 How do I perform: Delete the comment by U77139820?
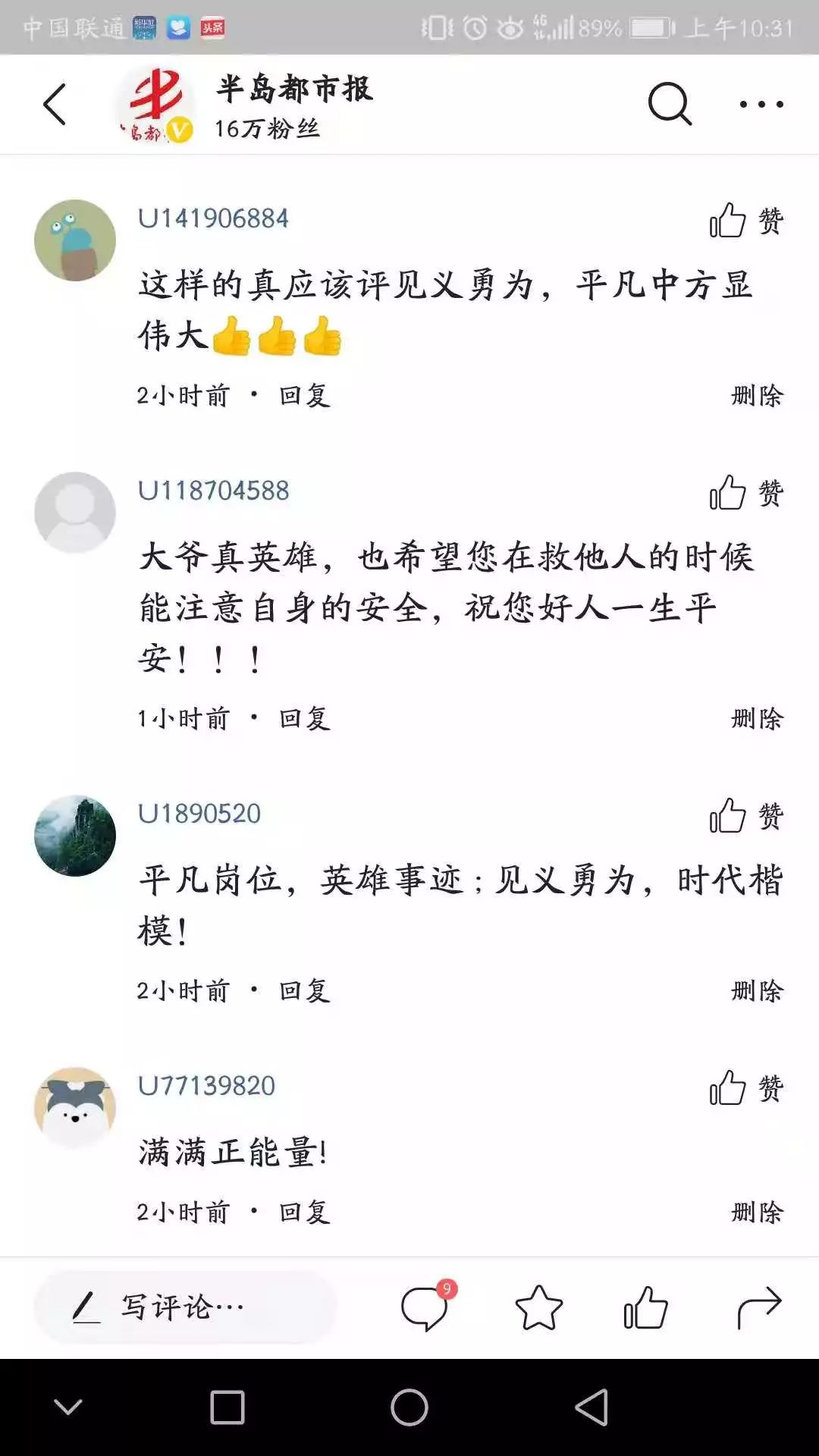756,1212
